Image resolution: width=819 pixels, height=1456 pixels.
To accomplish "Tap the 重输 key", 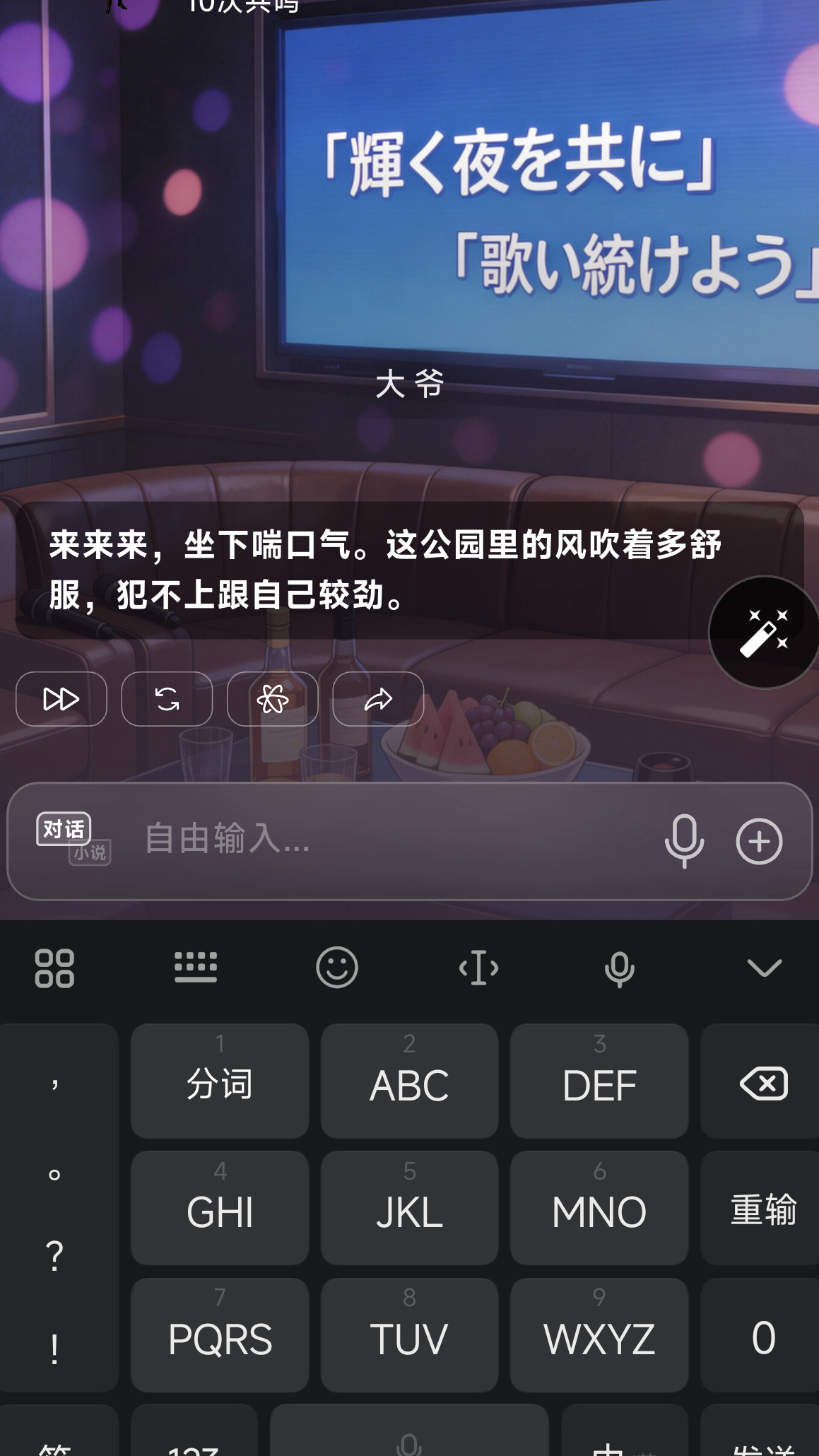I will click(763, 1209).
